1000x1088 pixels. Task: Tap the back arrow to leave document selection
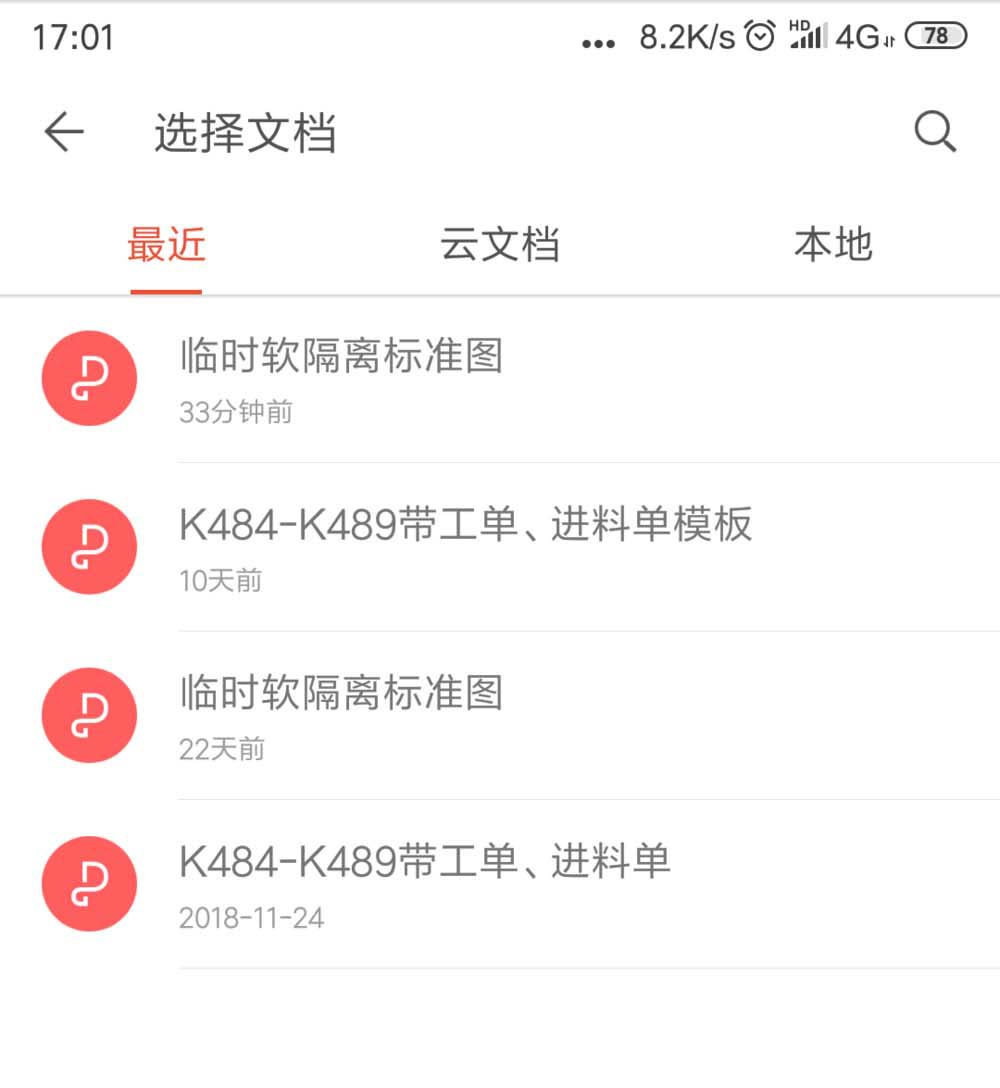tap(62, 131)
